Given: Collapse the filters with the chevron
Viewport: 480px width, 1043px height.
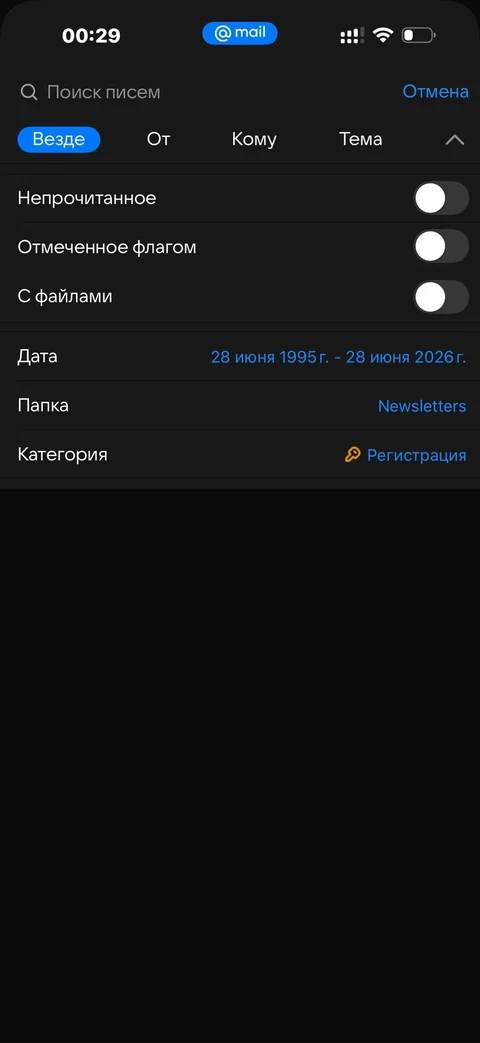Looking at the screenshot, I should coord(455,140).
